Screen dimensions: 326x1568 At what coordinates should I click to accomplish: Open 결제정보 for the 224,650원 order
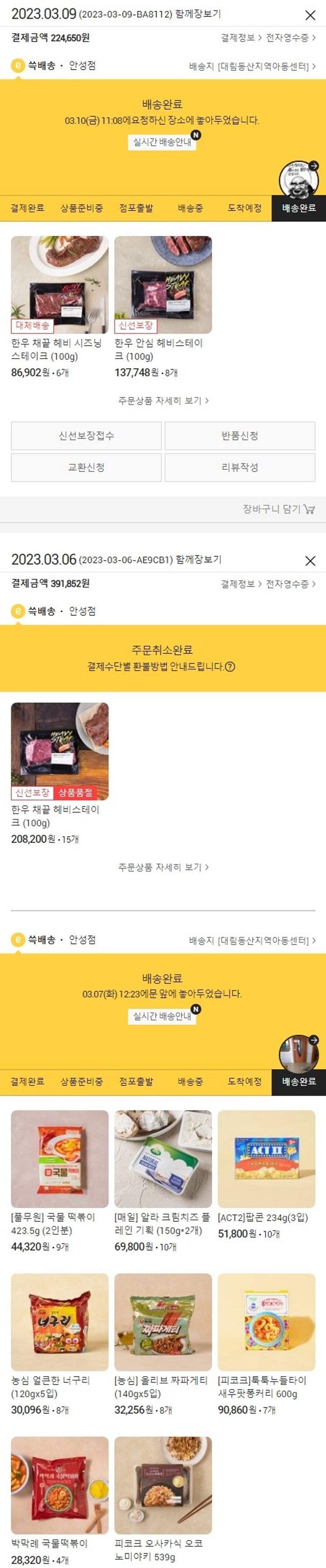pos(241,38)
